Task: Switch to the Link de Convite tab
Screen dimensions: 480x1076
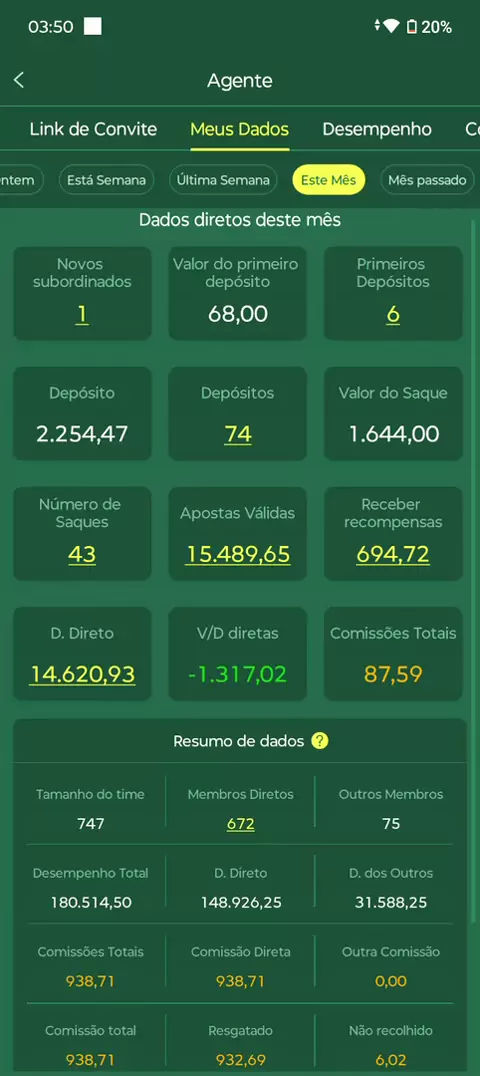Action: coord(93,129)
